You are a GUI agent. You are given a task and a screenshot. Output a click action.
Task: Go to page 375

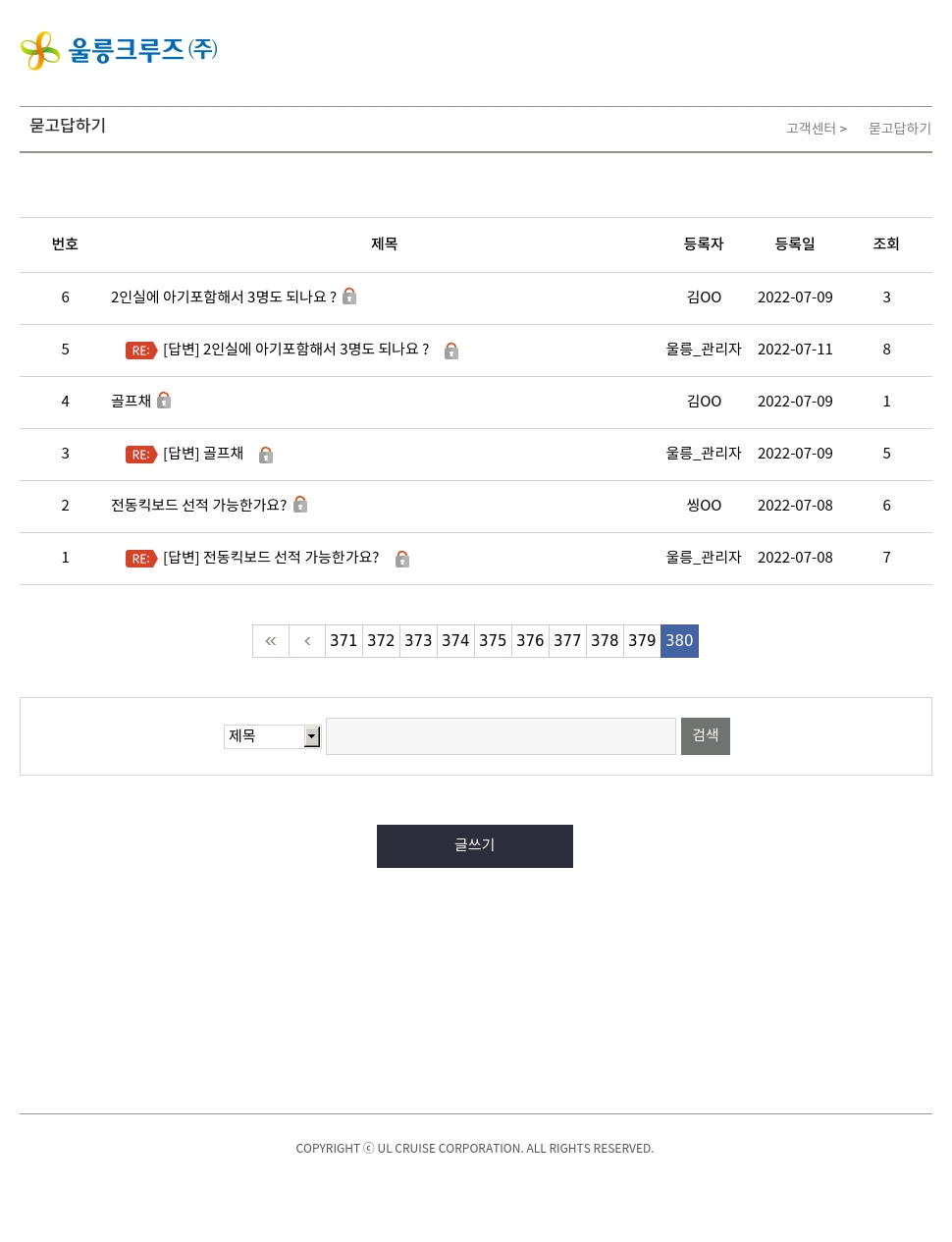(x=493, y=641)
